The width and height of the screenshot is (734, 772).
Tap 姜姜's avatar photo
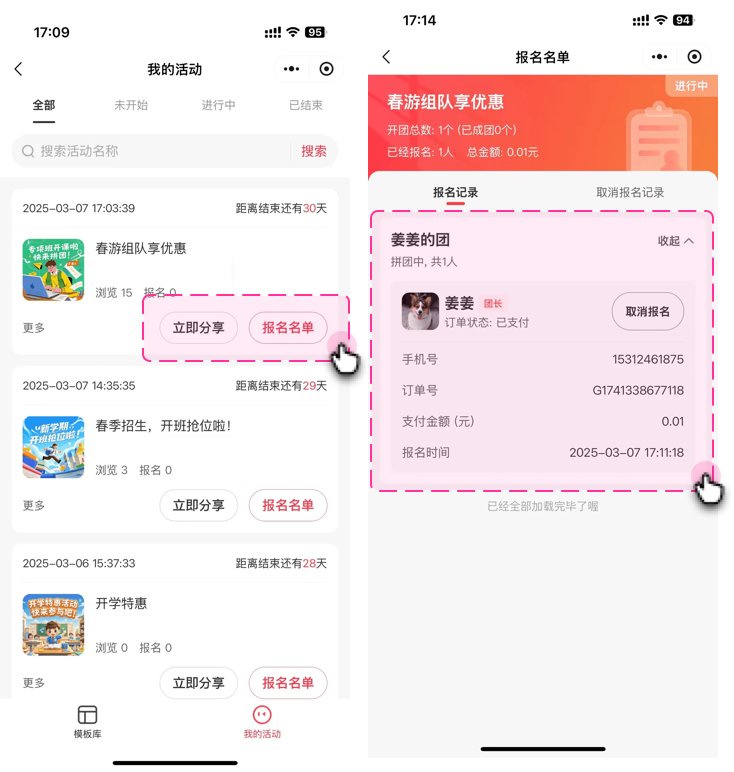420,312
